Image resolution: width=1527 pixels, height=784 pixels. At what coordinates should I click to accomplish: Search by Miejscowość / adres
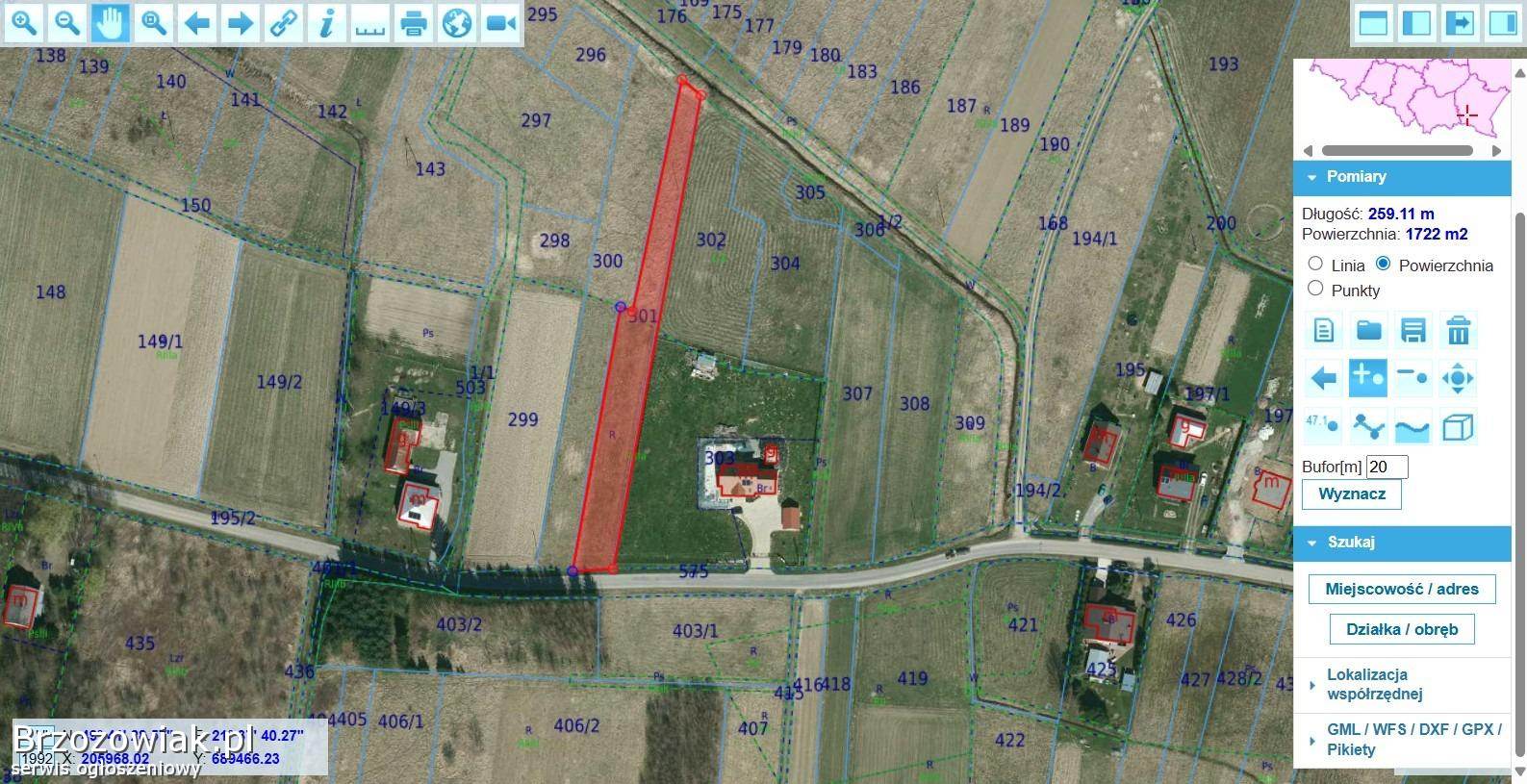point(1402,589)
